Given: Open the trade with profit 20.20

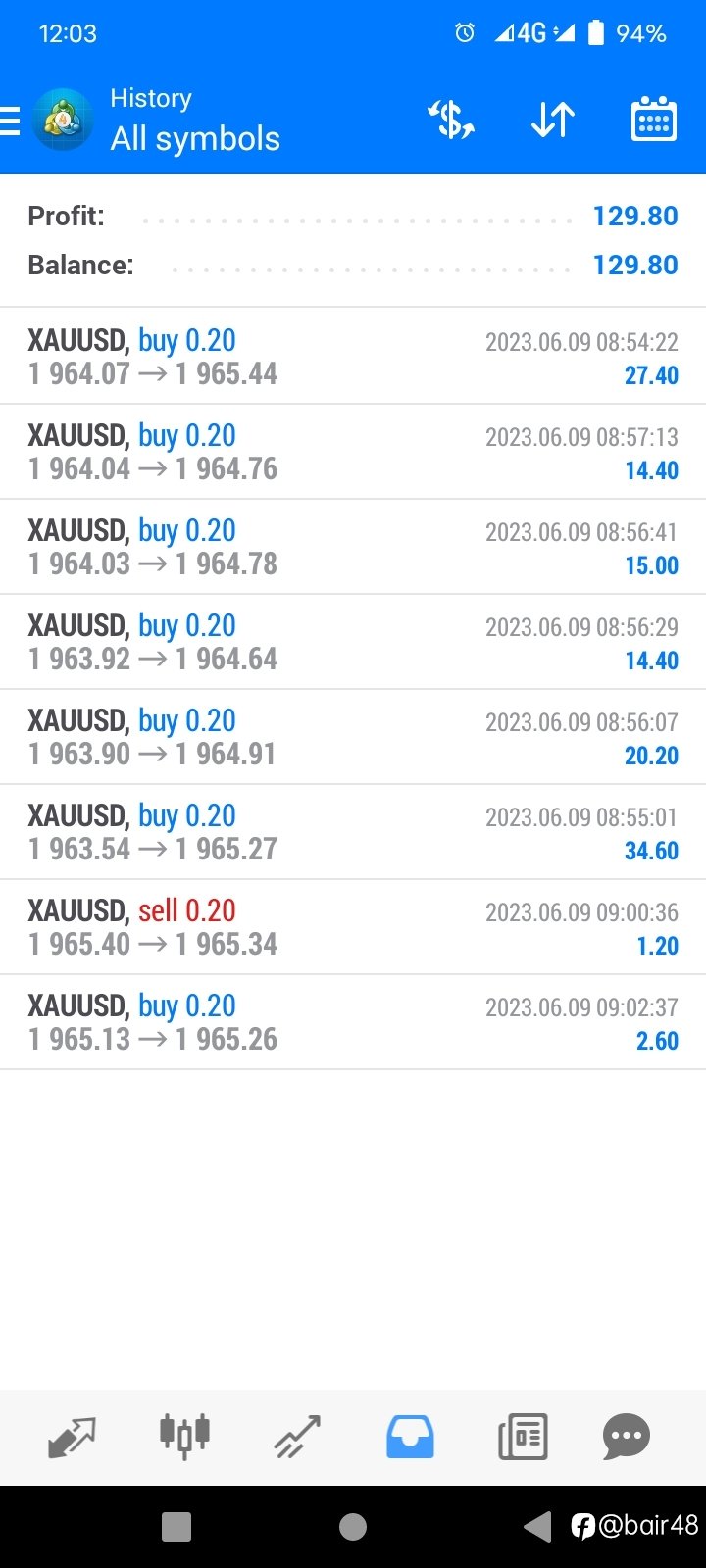Looking at the screenshot, I should tap(353, 737).
